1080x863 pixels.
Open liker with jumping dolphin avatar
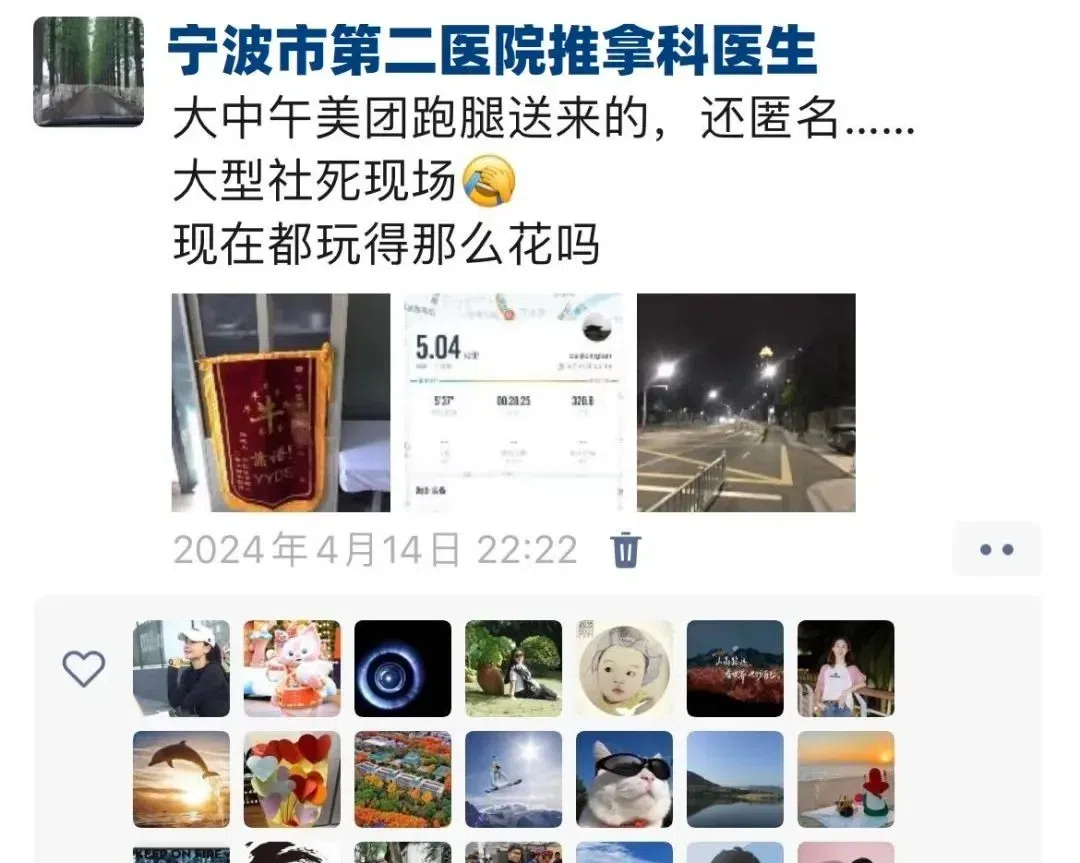(181, 780)
